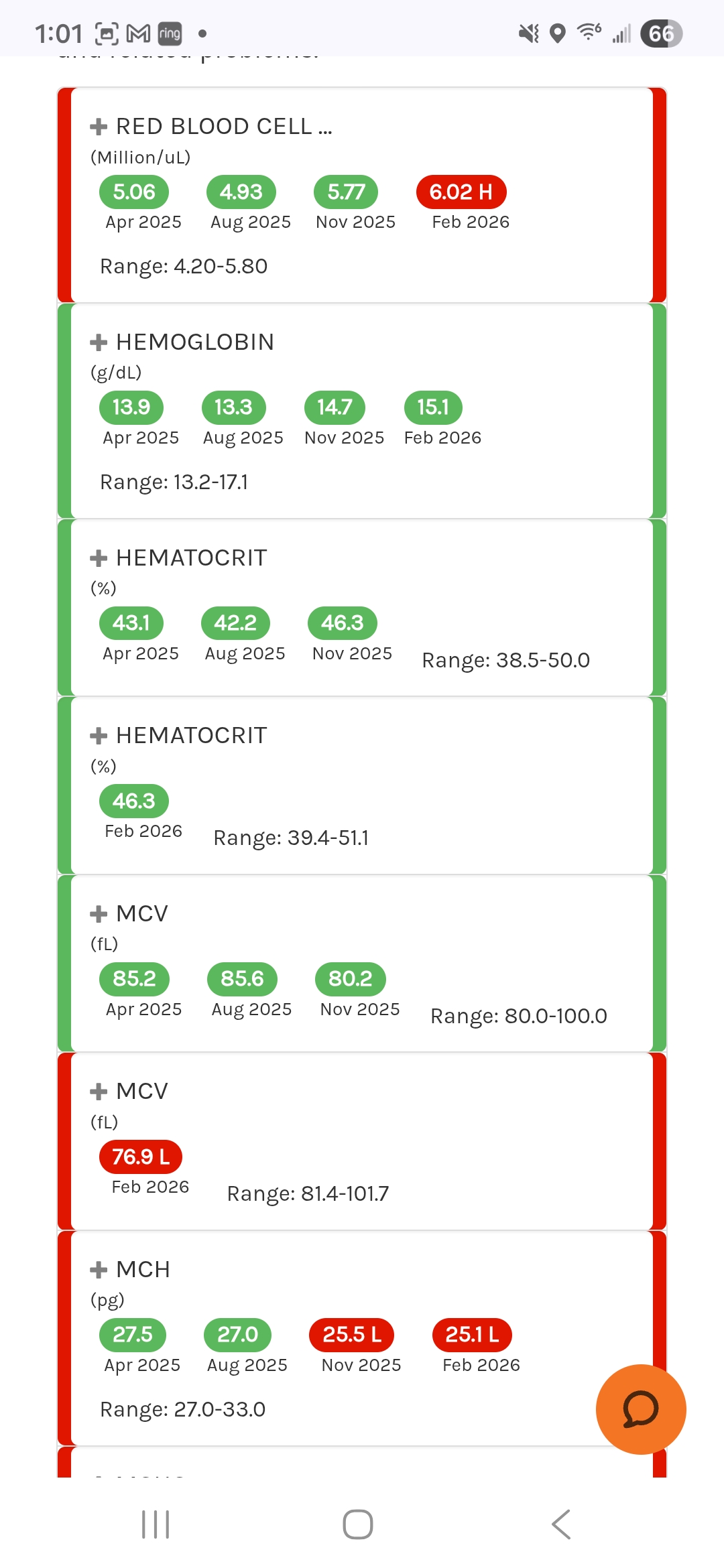Screen dimensions: 724x1568
Task: Open recent apps from navigation bar
Action: click(x=156, y=1524)
